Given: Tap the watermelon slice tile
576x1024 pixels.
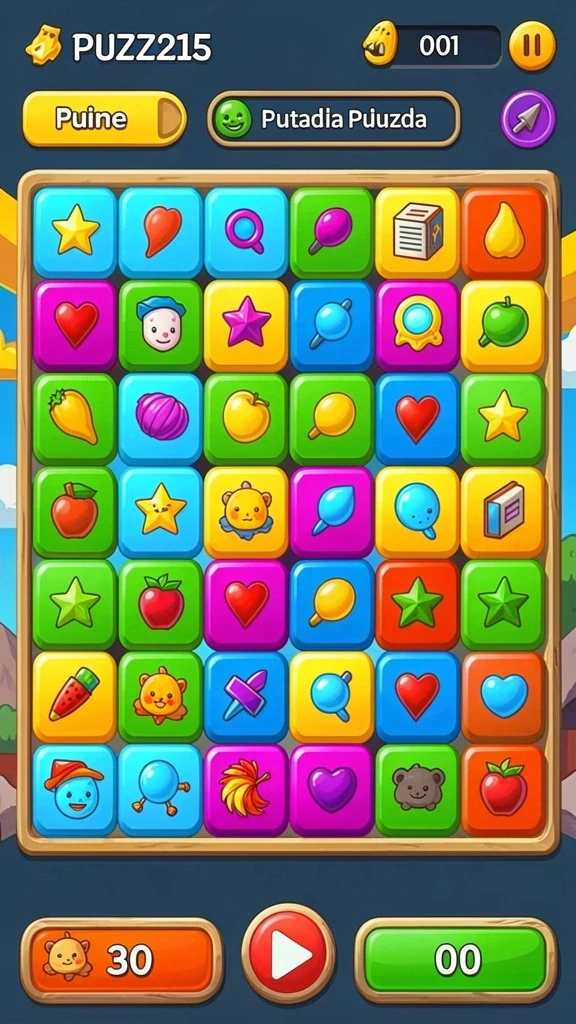Looking at the screenshot, I should pyautogui.click(x=74, y=696).
